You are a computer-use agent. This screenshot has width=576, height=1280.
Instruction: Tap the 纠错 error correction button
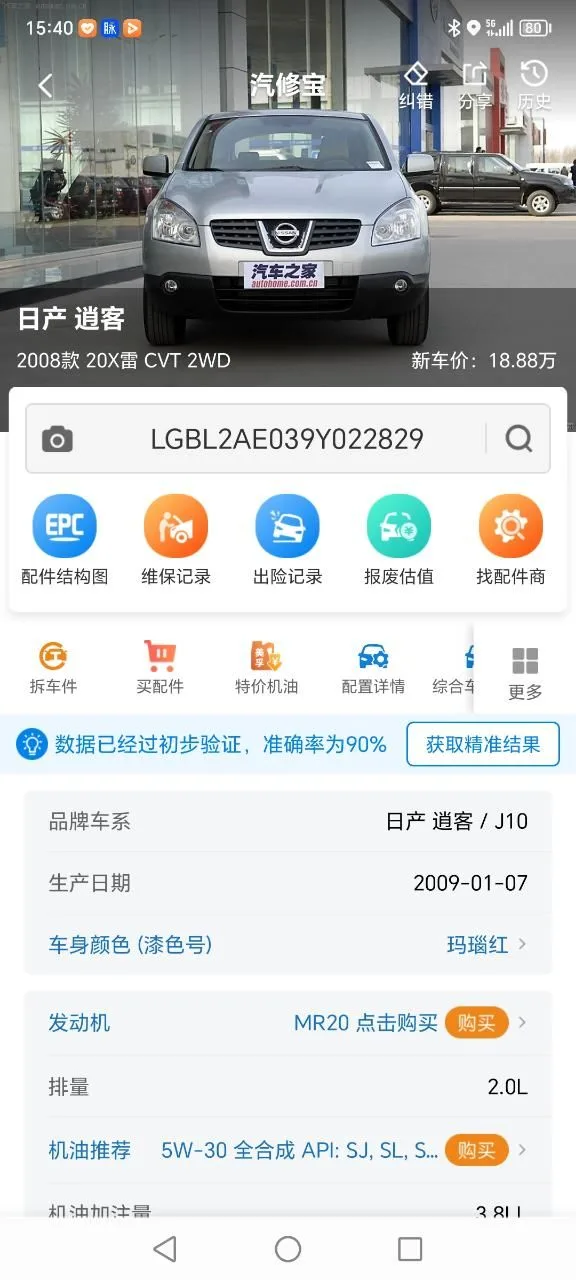[416, 86]
